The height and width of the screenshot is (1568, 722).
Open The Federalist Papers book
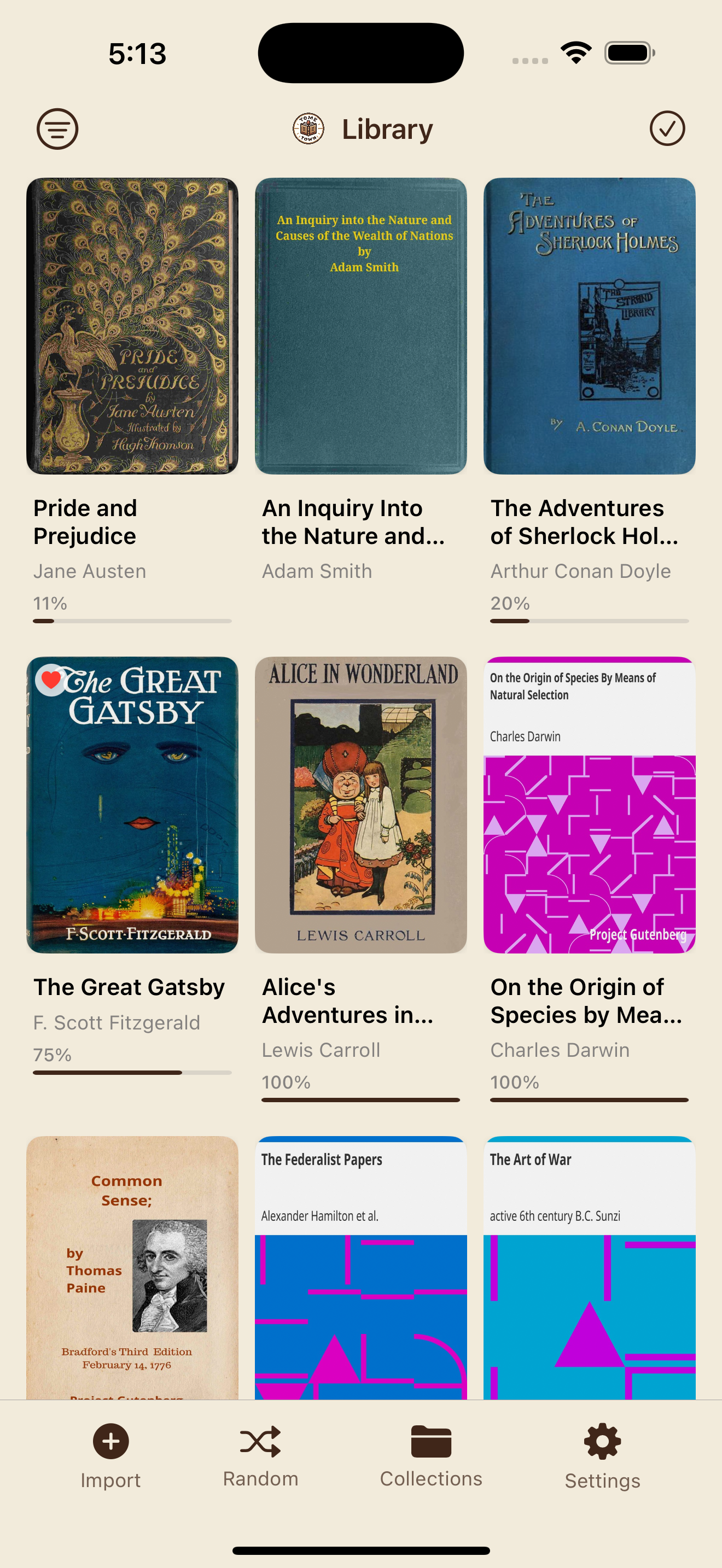tap(360, 1267)
